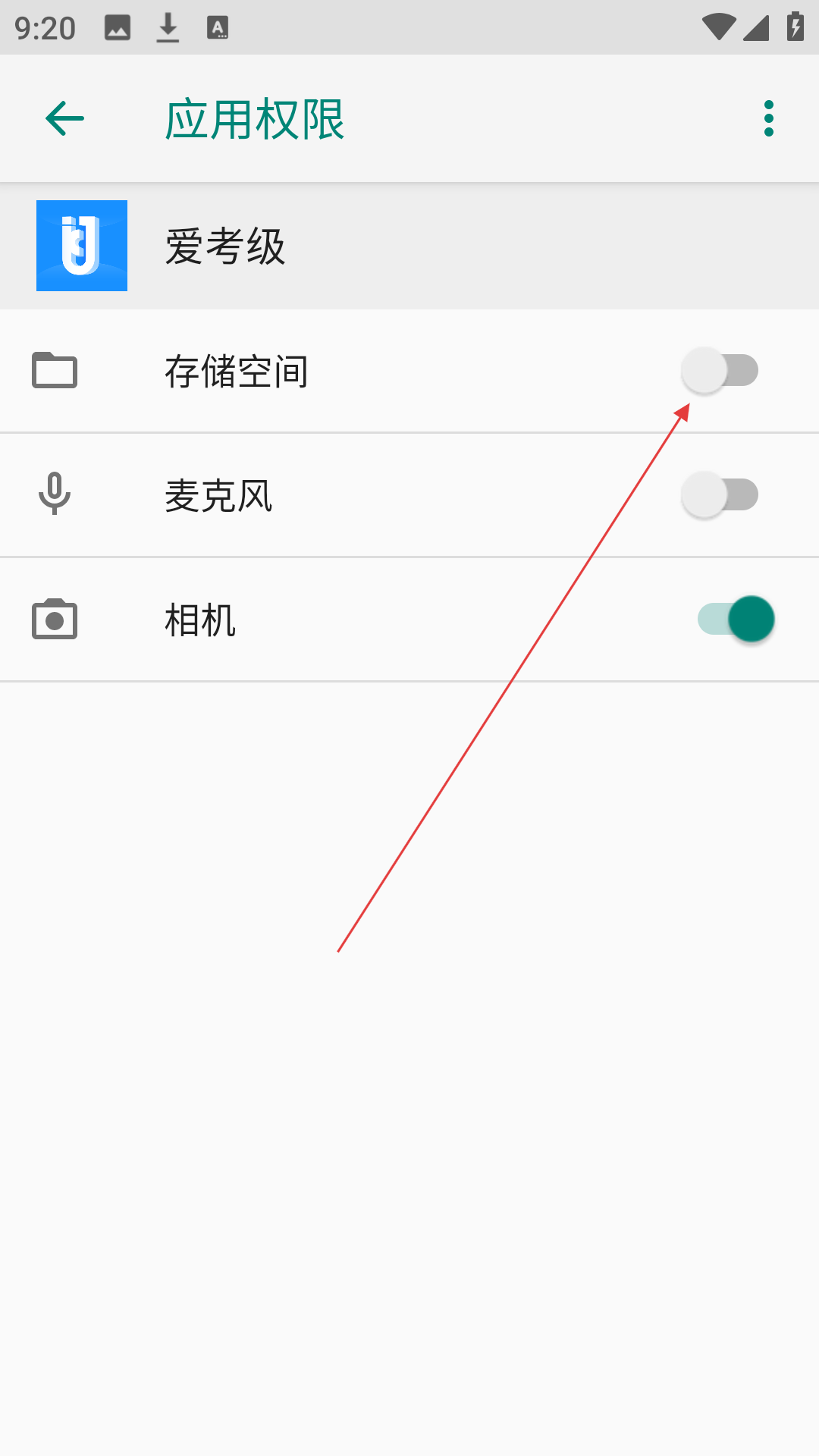819x1456 pixels.
Task: Enable the 存储空间 permission switch
Action: pos(720,371)
